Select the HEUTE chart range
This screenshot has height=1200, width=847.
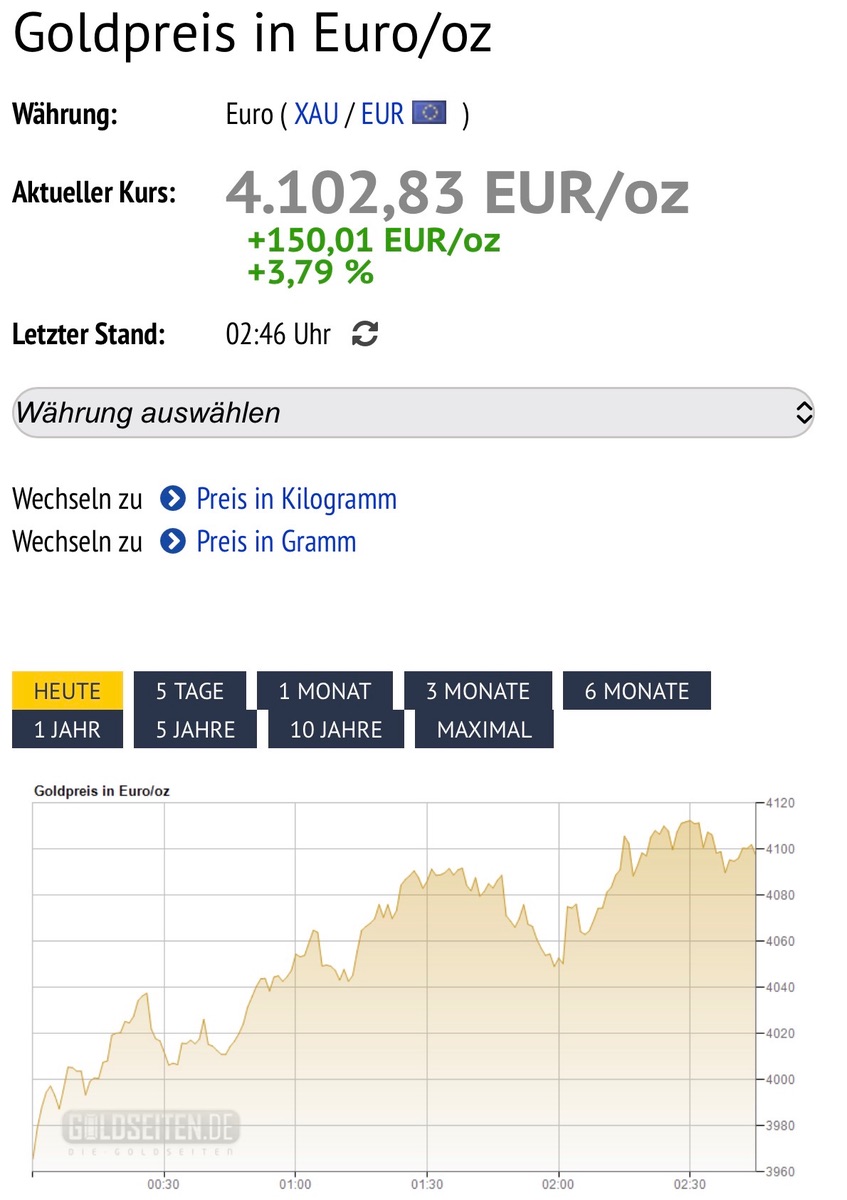[x=67, y=691]
